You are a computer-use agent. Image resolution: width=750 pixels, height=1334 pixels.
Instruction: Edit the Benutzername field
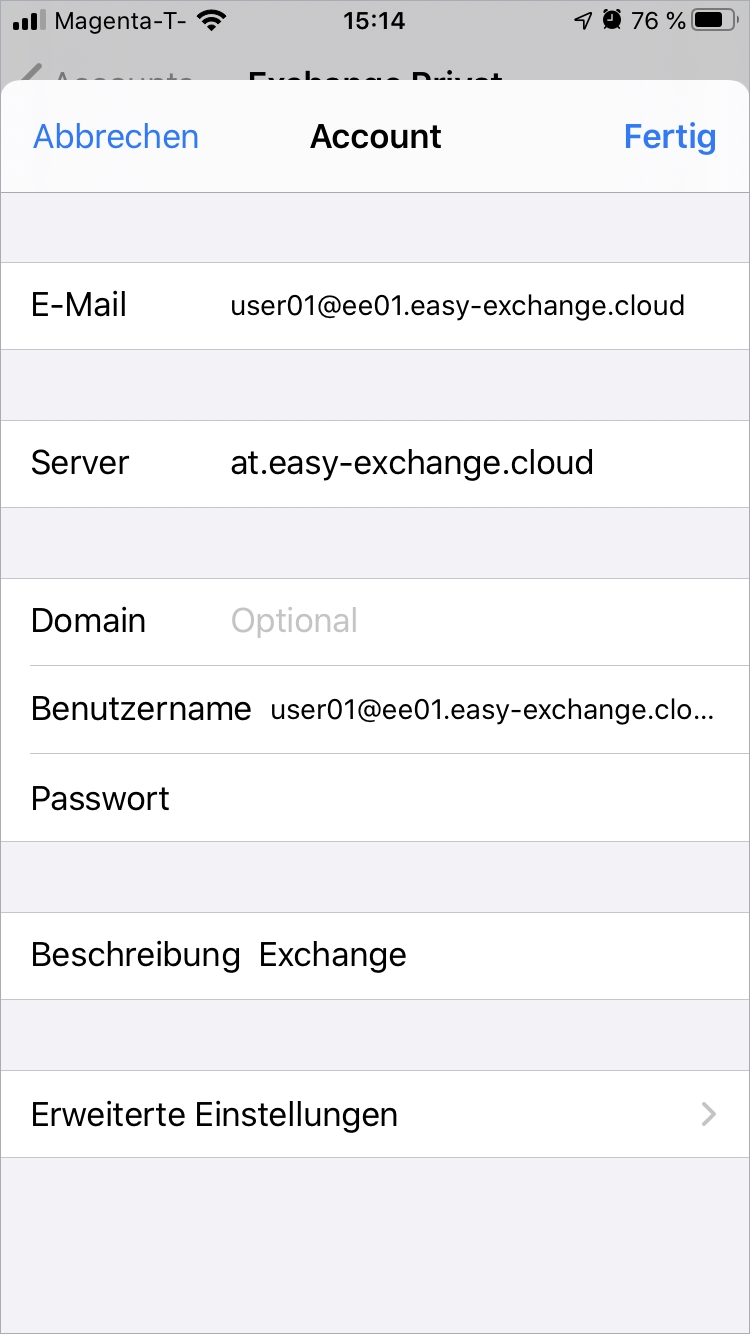tap(375, 710)
